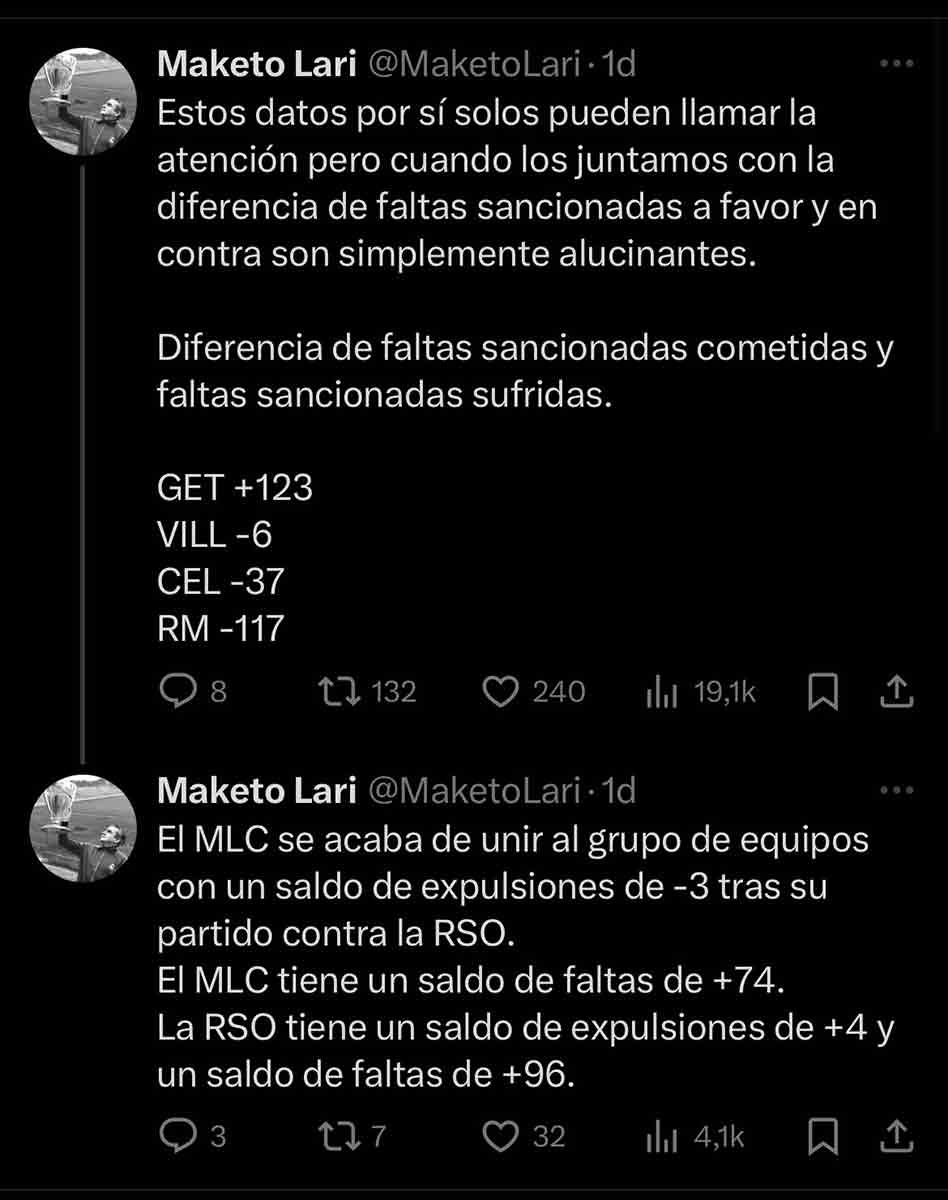Open overflow menu on the MLC tweet

895,790
